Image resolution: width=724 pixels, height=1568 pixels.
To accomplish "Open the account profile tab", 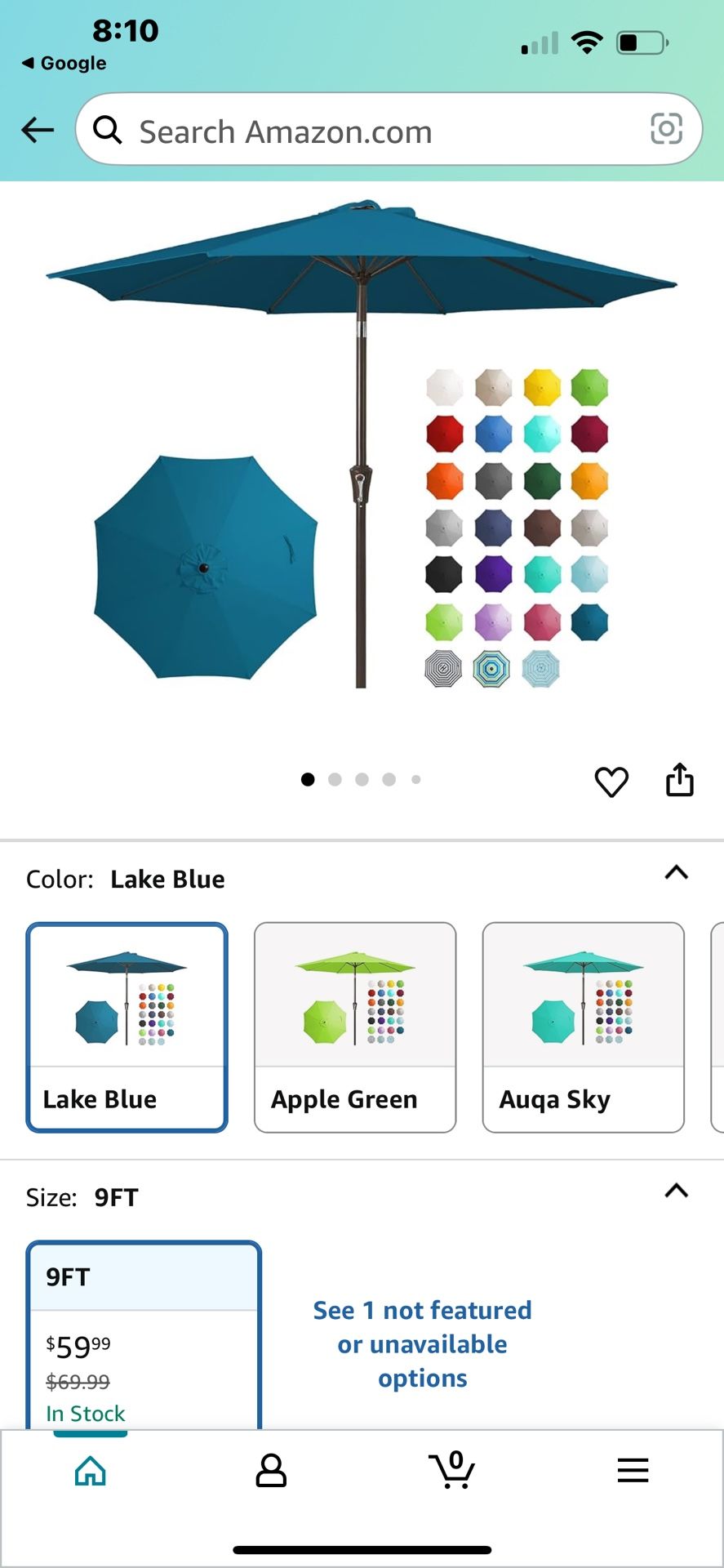I will (x=271, y=1471).
